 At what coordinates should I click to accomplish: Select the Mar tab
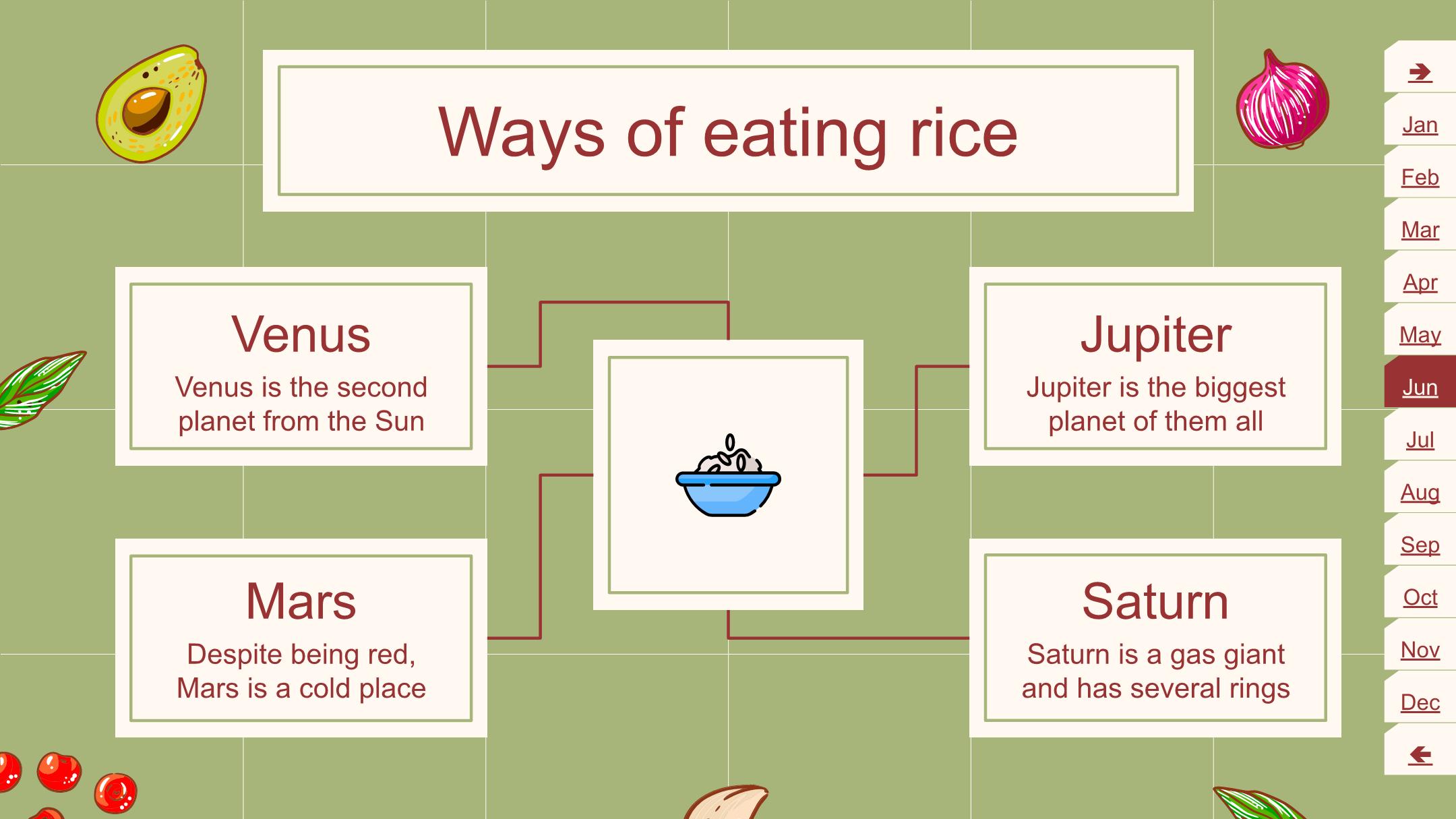click(1420, 230)
